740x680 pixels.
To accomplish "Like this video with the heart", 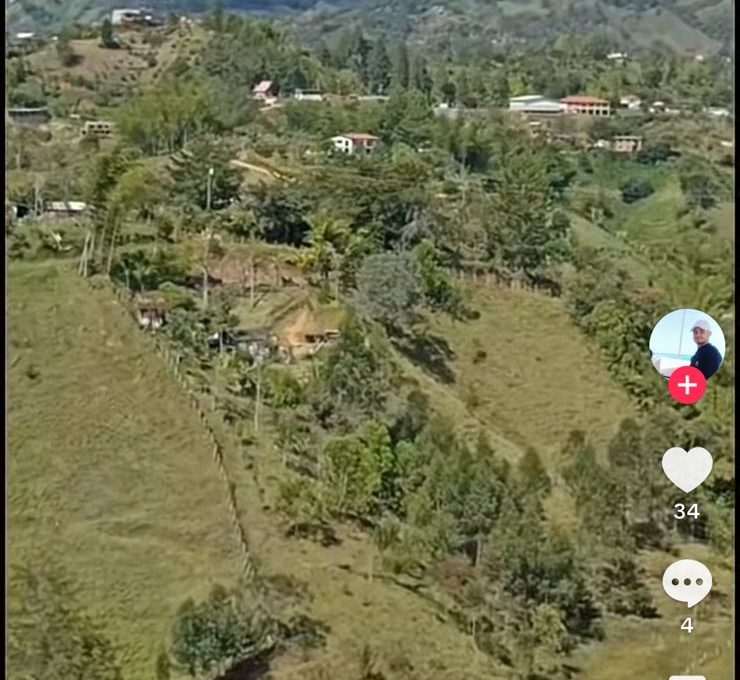I will (687, 468).
